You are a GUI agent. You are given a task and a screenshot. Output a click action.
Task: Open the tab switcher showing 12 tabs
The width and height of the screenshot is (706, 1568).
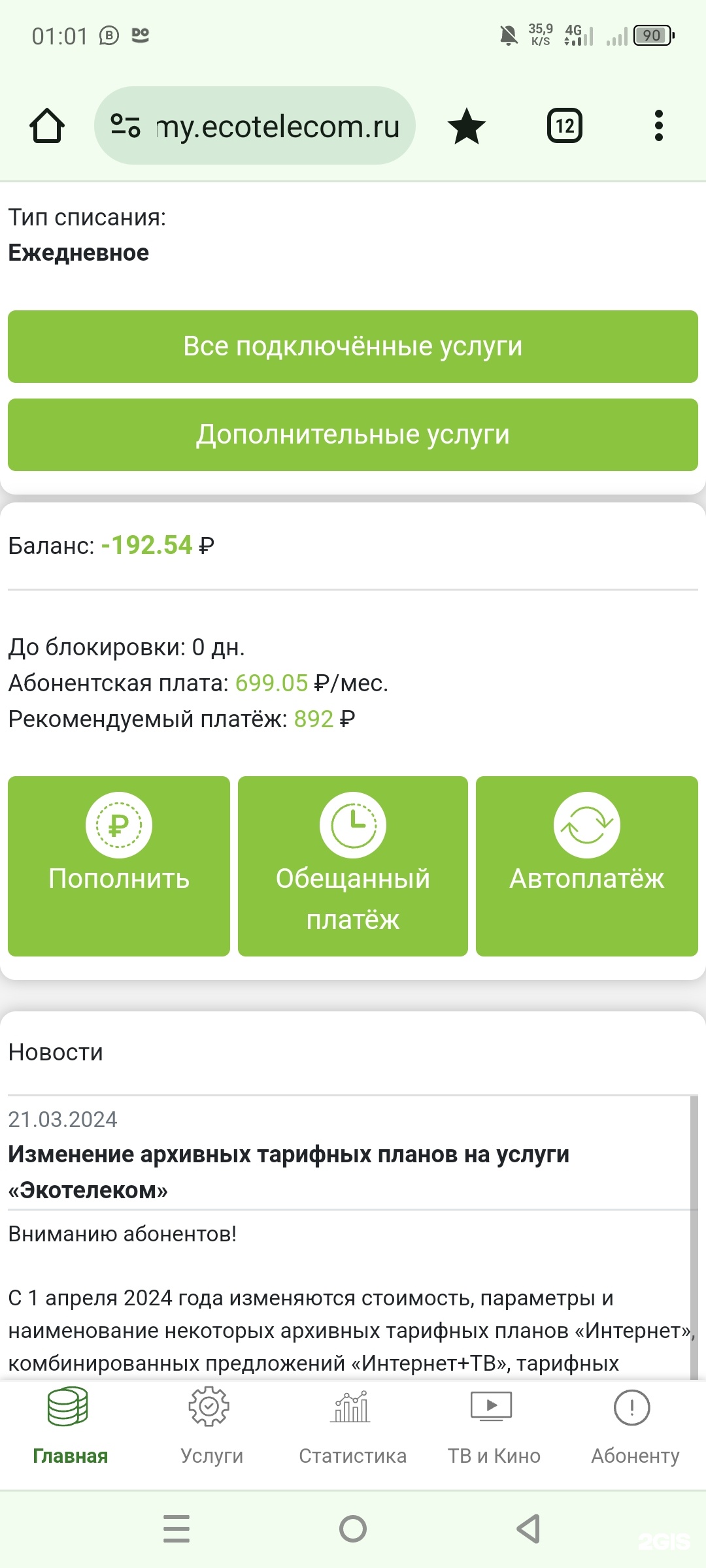[564, 125]
